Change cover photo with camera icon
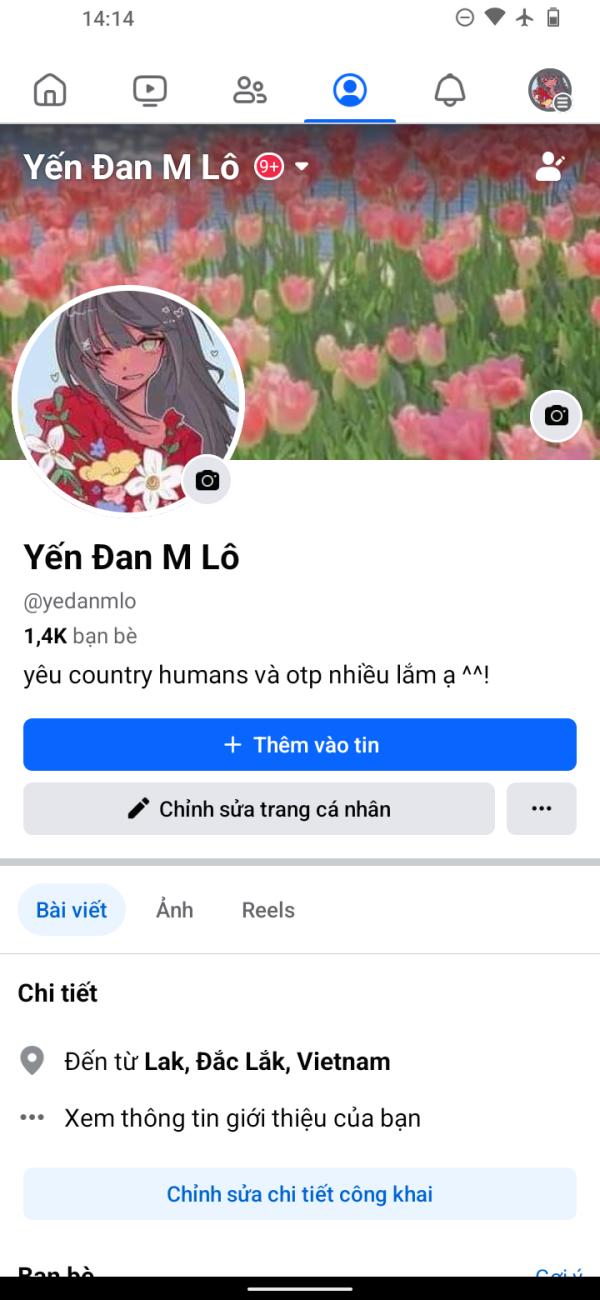Viewport: 600px width, 1300px height. tap(556, 415)
